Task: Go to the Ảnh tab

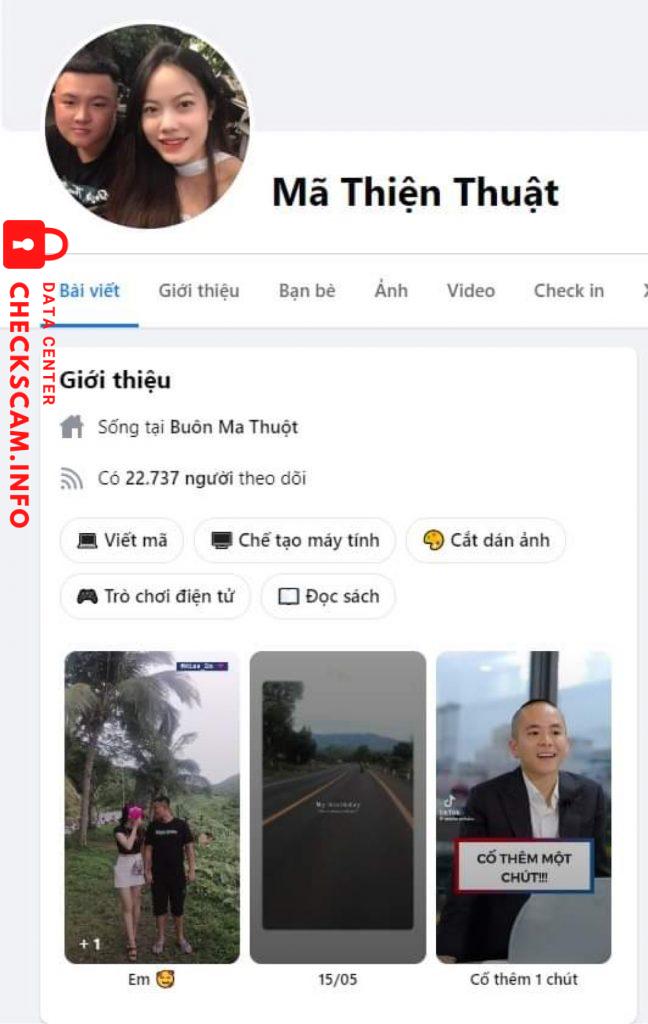Action: (x=391, y=291)
